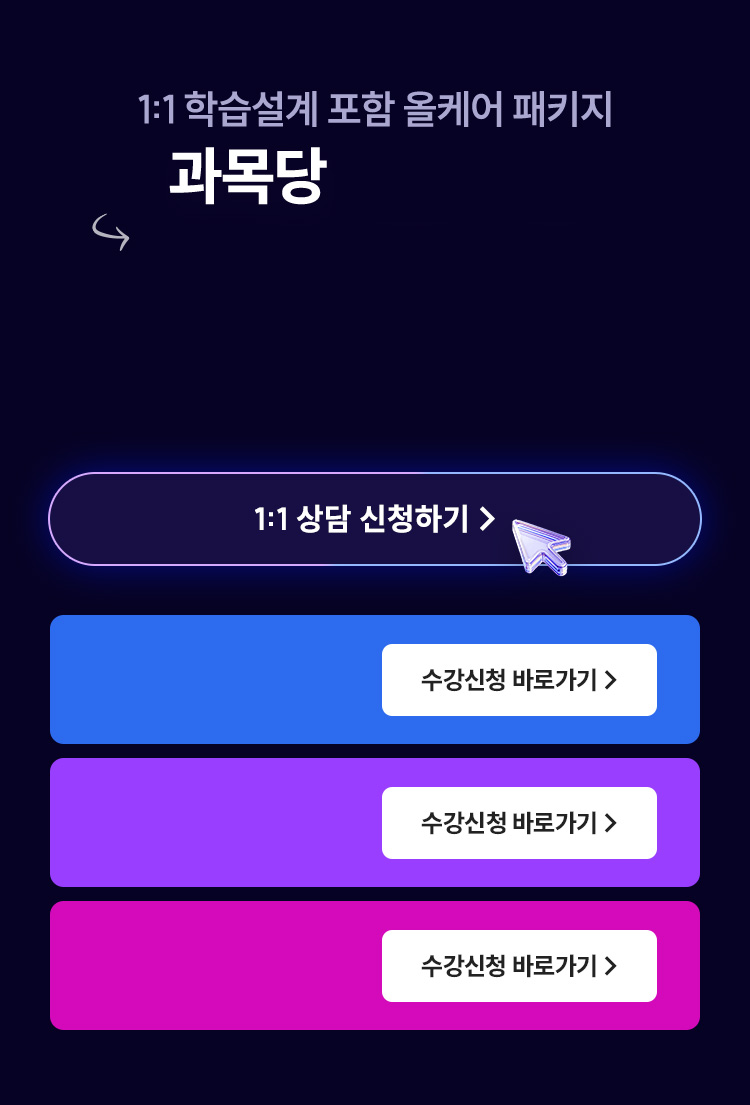Tap the 1:1 상담 신청하기 button
The width and height of the screenshot is (750, 1105).
coord(375,519)
